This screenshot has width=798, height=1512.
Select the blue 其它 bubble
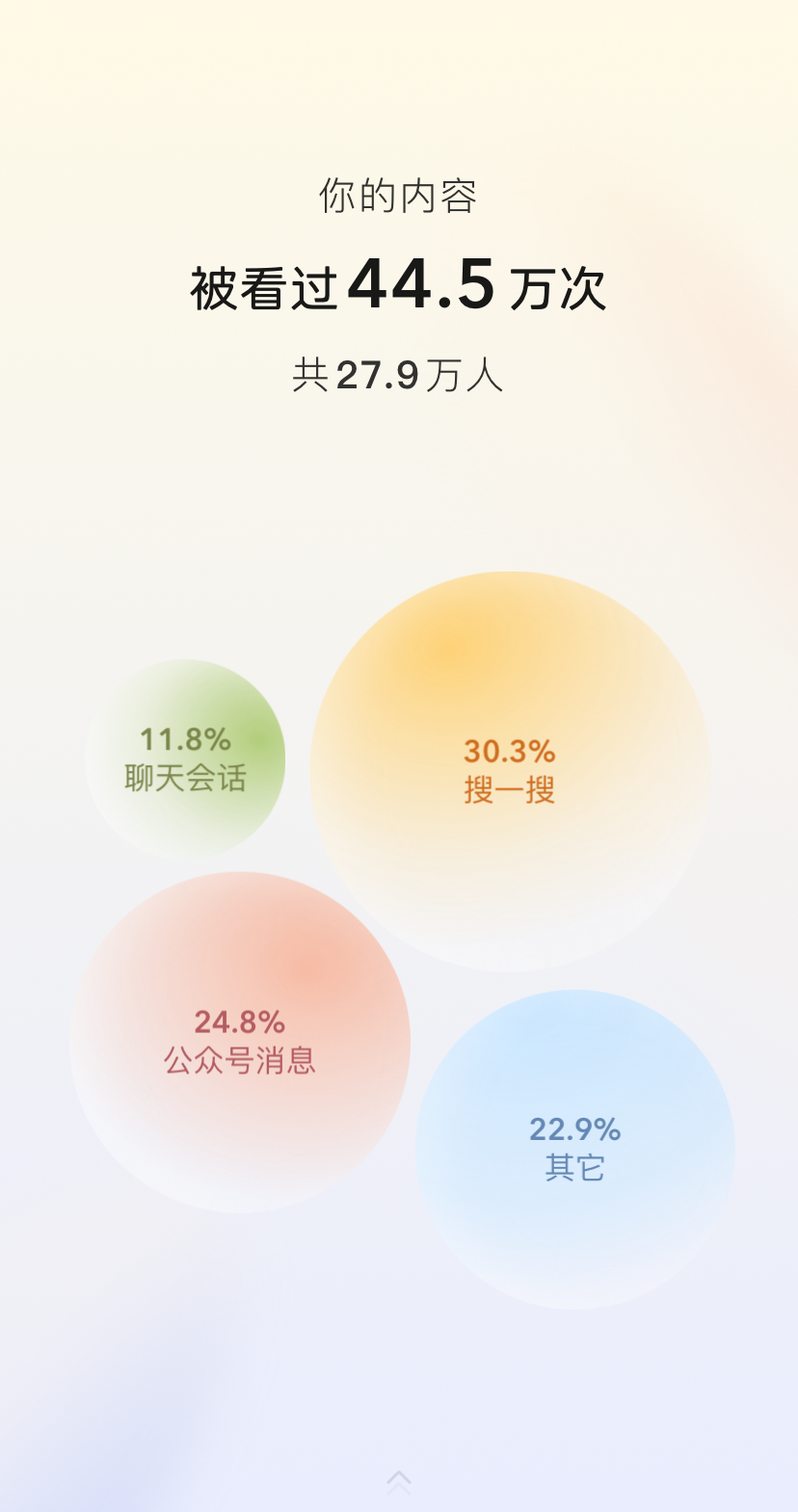point(572,1147)
